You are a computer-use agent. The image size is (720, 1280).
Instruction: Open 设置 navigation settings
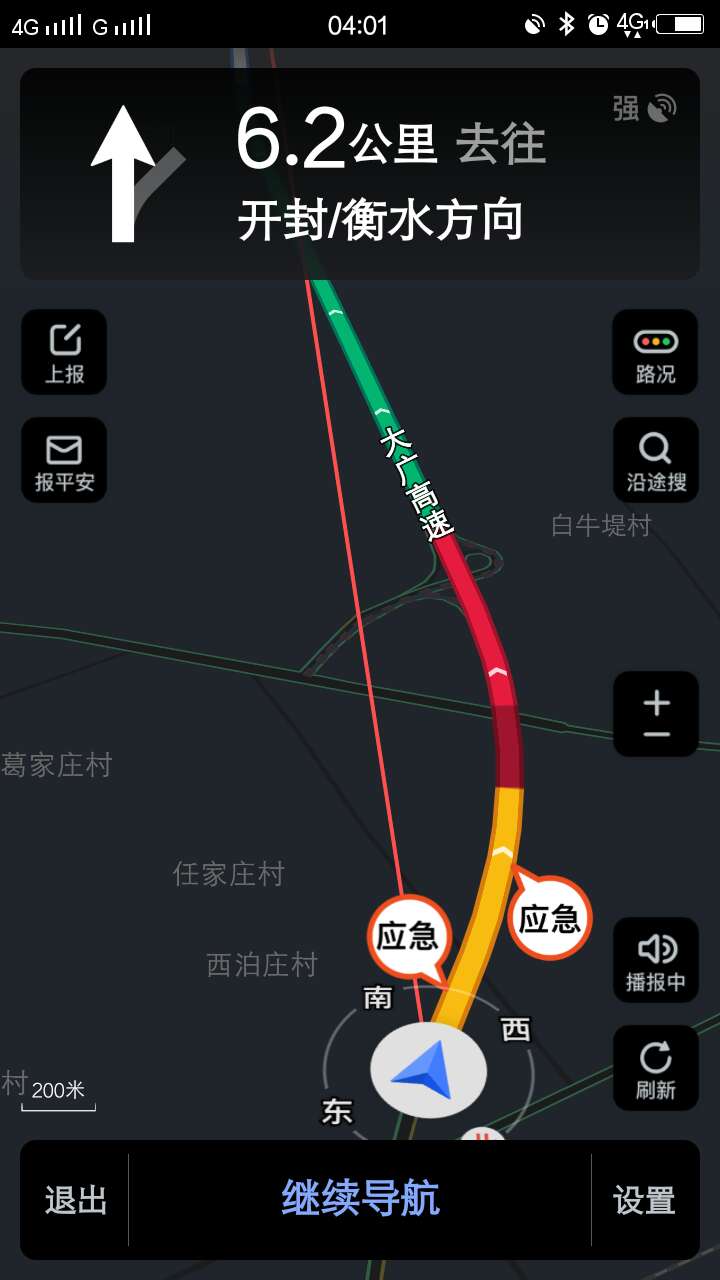coord(645,1200)
